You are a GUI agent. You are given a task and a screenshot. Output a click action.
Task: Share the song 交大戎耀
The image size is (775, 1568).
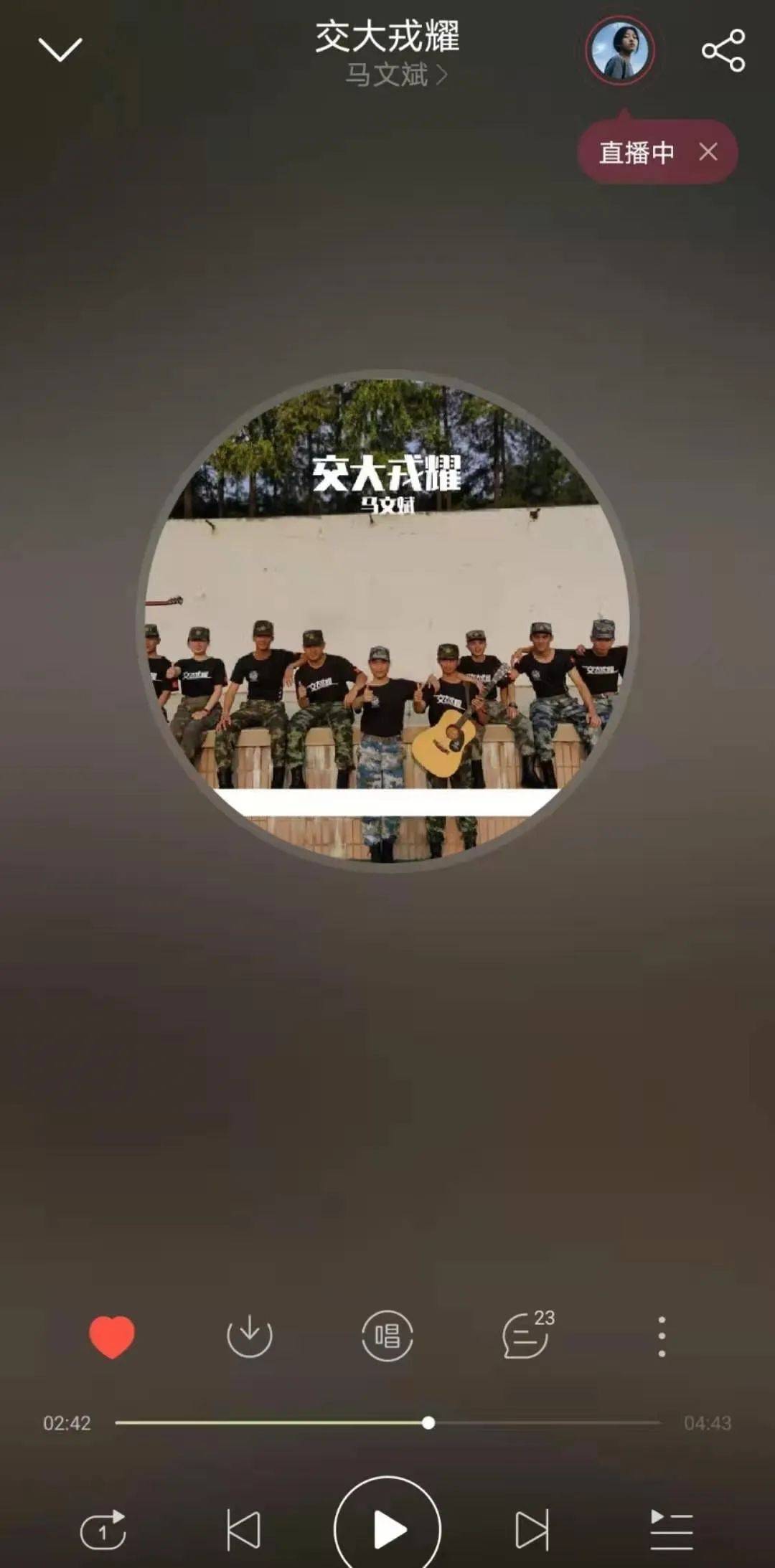pos(723,50)
